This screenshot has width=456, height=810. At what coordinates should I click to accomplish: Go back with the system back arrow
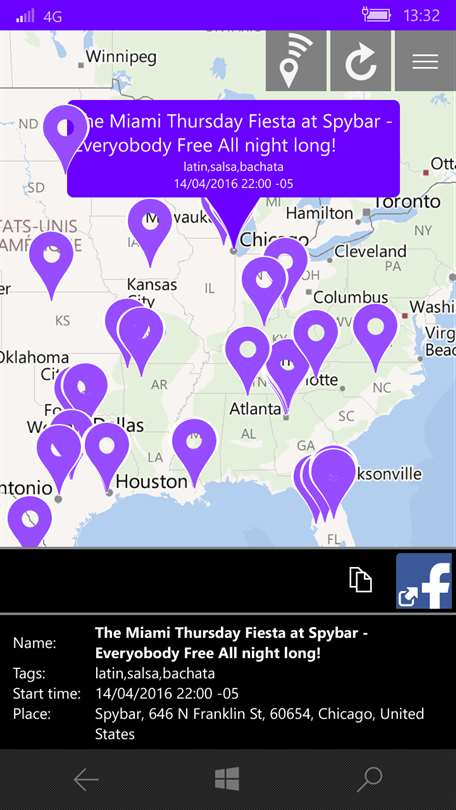[x=86, y=779]
